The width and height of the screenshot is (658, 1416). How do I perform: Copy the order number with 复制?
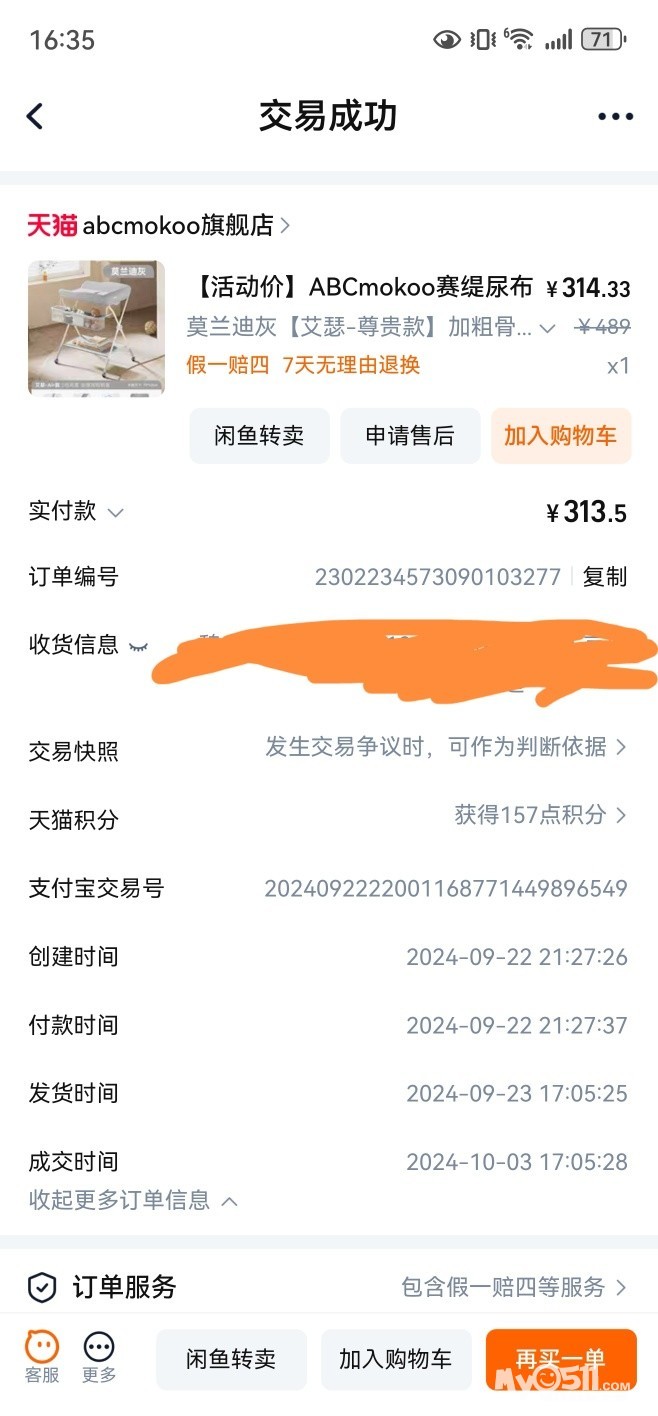point(604,577)
